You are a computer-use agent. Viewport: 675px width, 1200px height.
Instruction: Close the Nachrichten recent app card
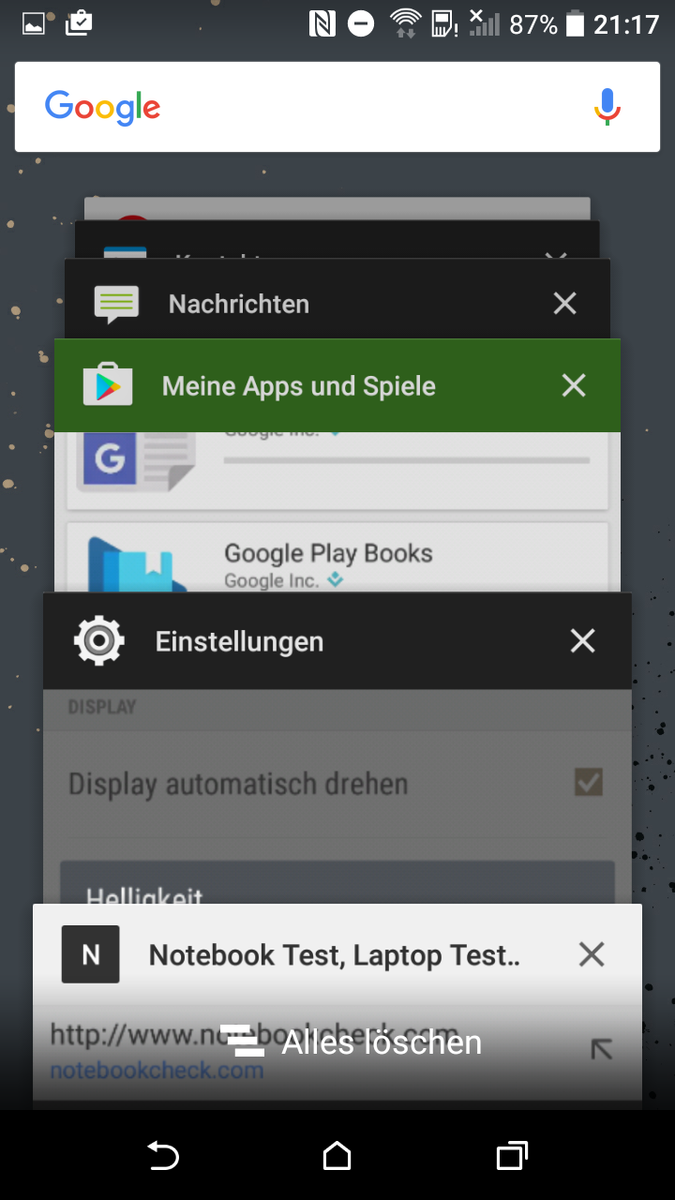pyautogui.click(x=565, y=303)
